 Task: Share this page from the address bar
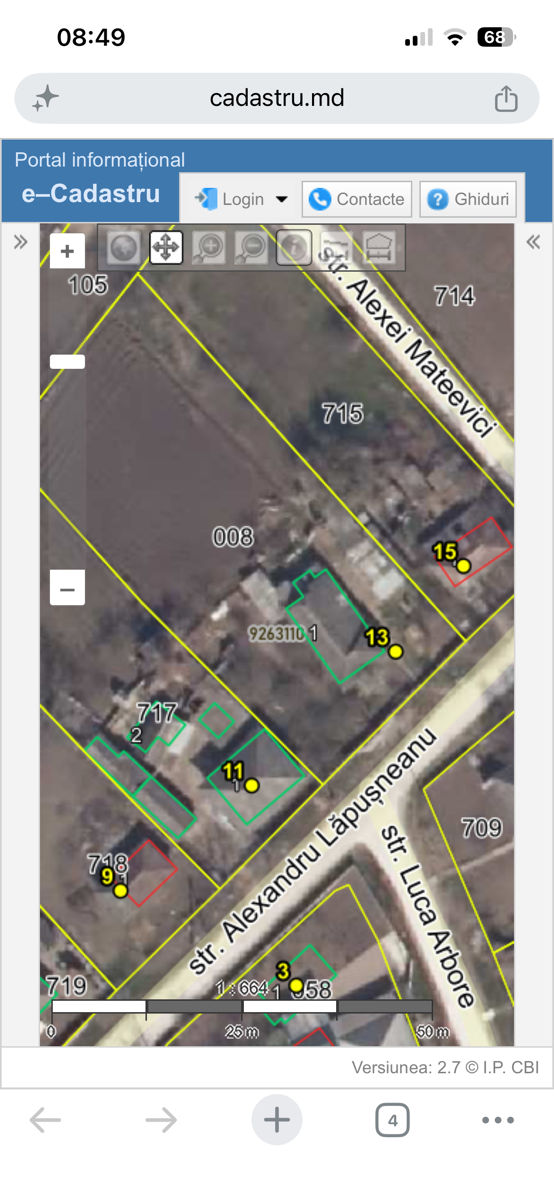[506, 98]
